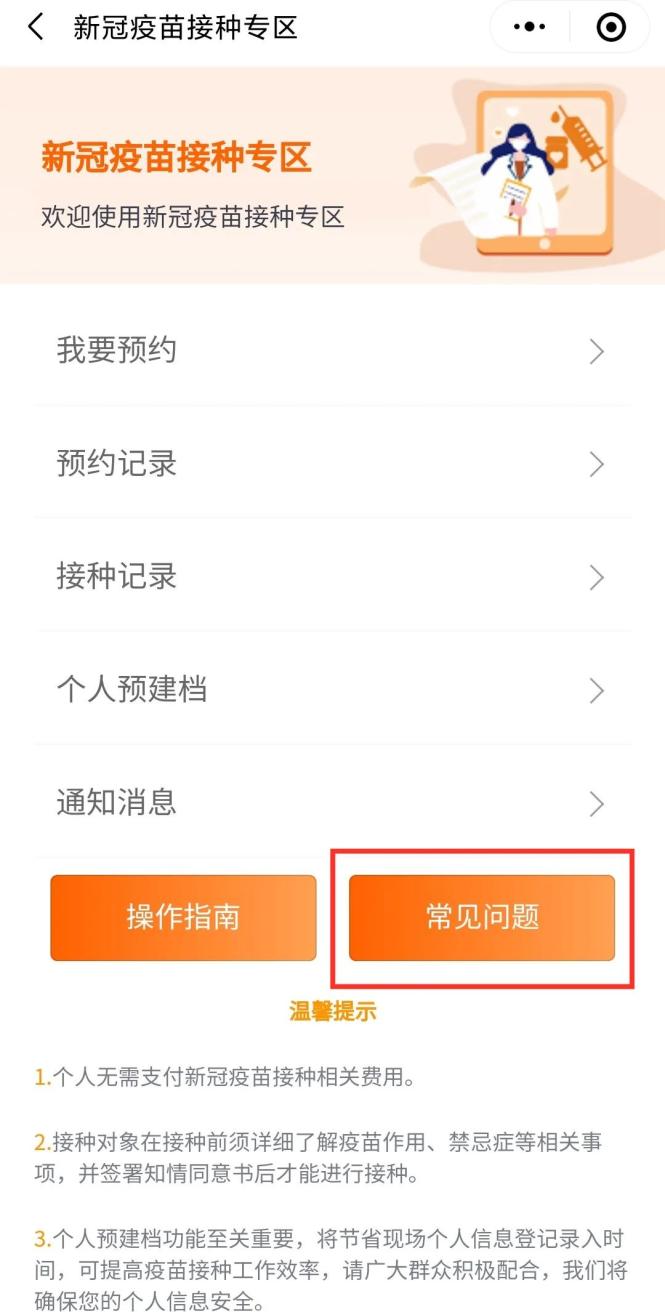
Task: Open 接种记录 vaccination records
Action: pyautogui.click(x=332, y=577)
